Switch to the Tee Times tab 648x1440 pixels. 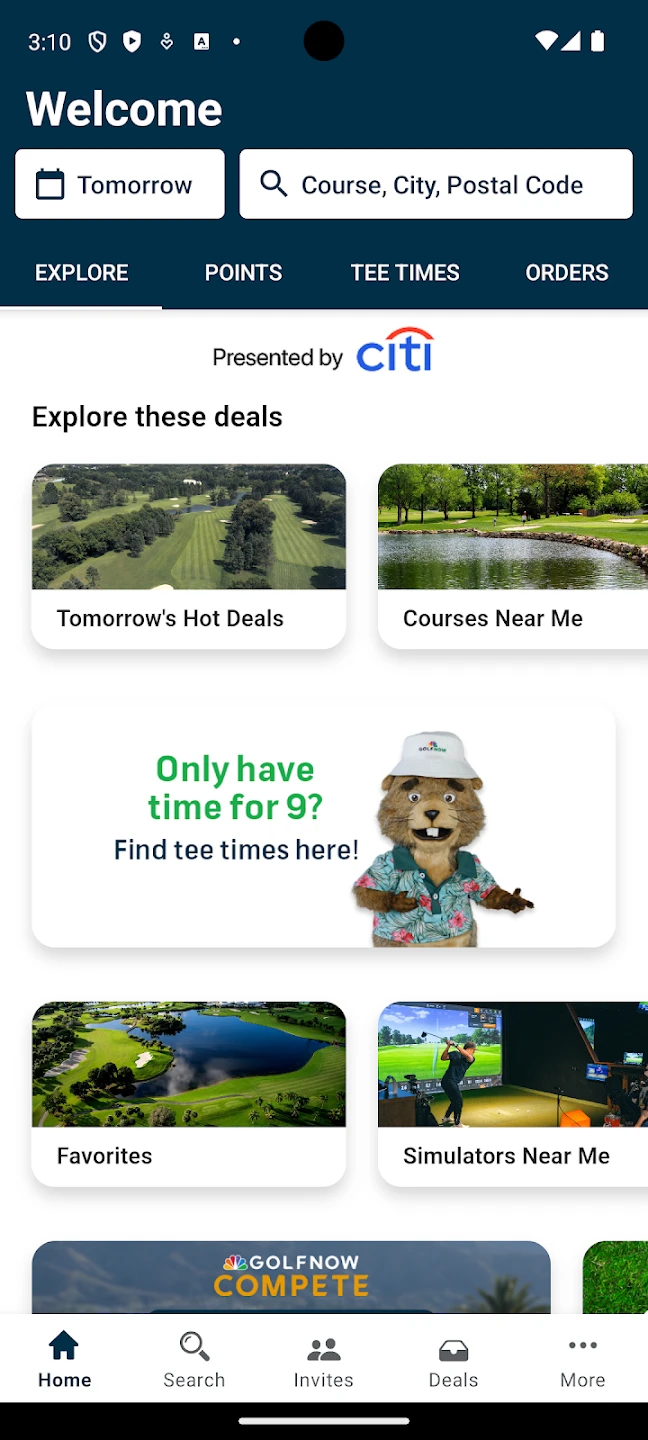[x=405, y=273]
